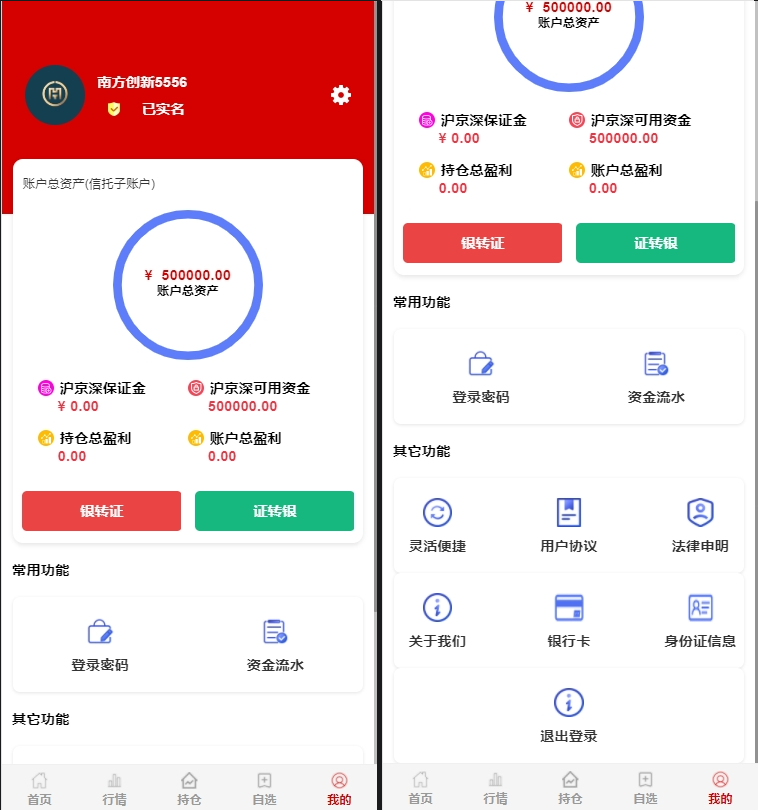The width and height of the screenshot is (758, 810).
Task: View the 用户协议 user agreement
Action: pyautogui.click(x=568, y=525)
